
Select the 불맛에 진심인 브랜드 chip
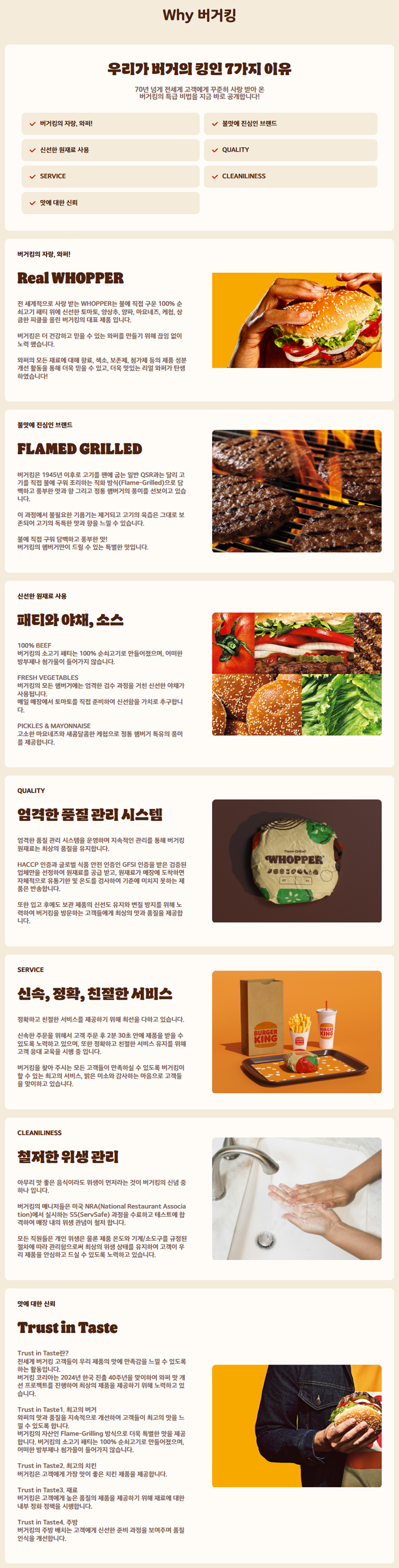click(x=290, y=124)
